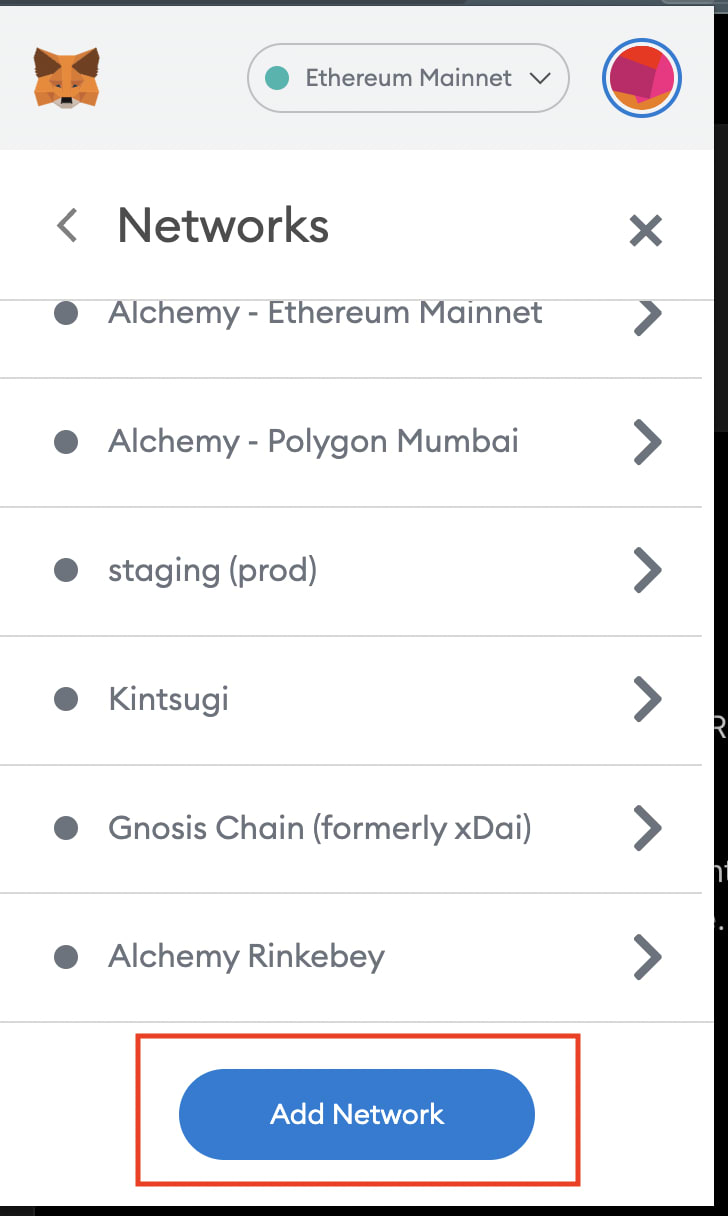Select the Alchemy Rinkebey network

point(245,957)
